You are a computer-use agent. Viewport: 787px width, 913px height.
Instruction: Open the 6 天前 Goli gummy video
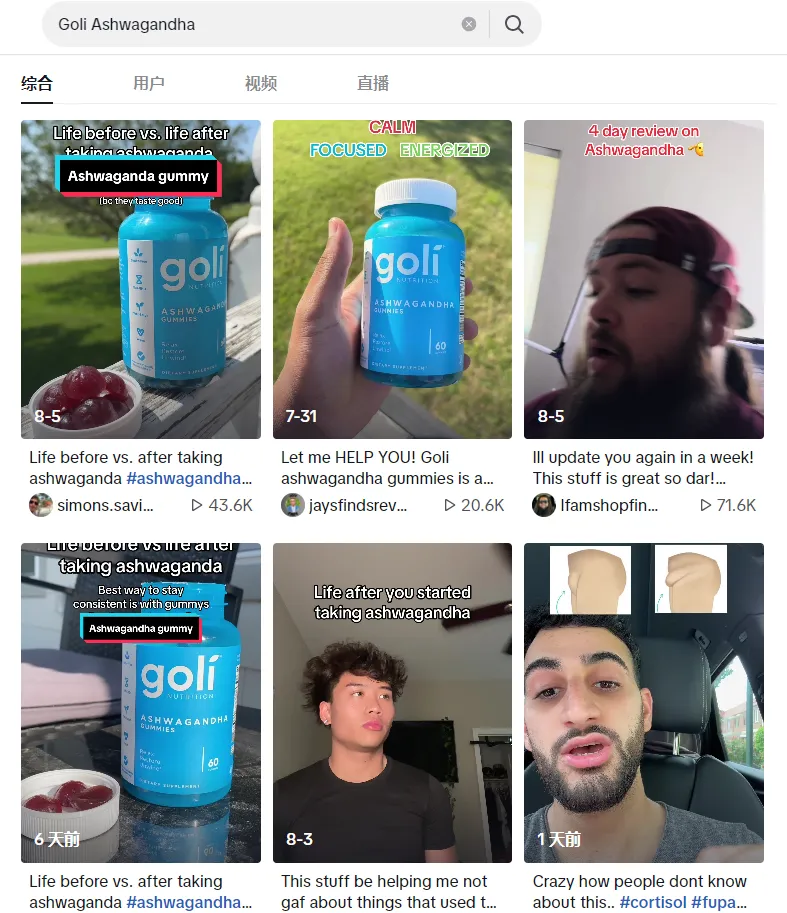[x=141, y=703]
